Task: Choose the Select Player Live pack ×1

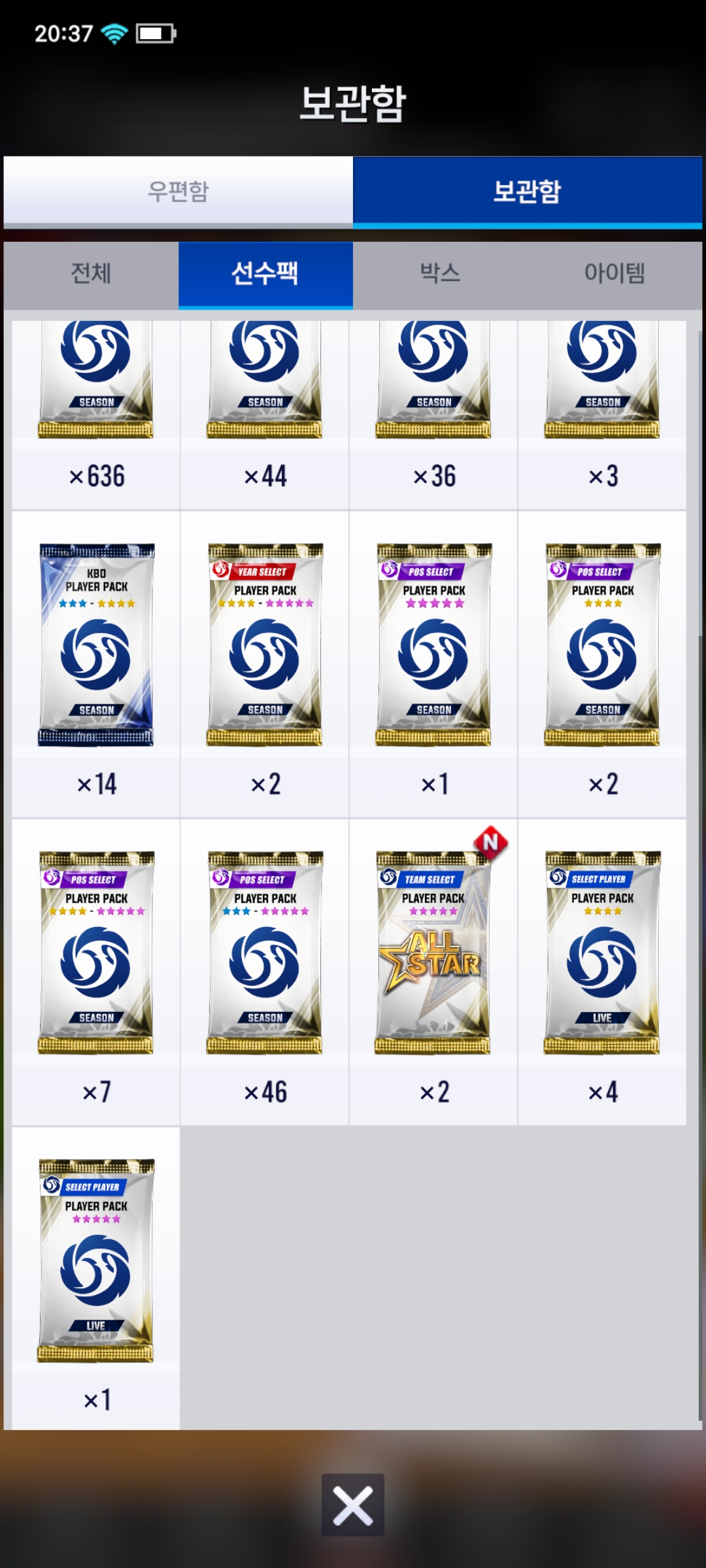Action: tap(96, 1279)
